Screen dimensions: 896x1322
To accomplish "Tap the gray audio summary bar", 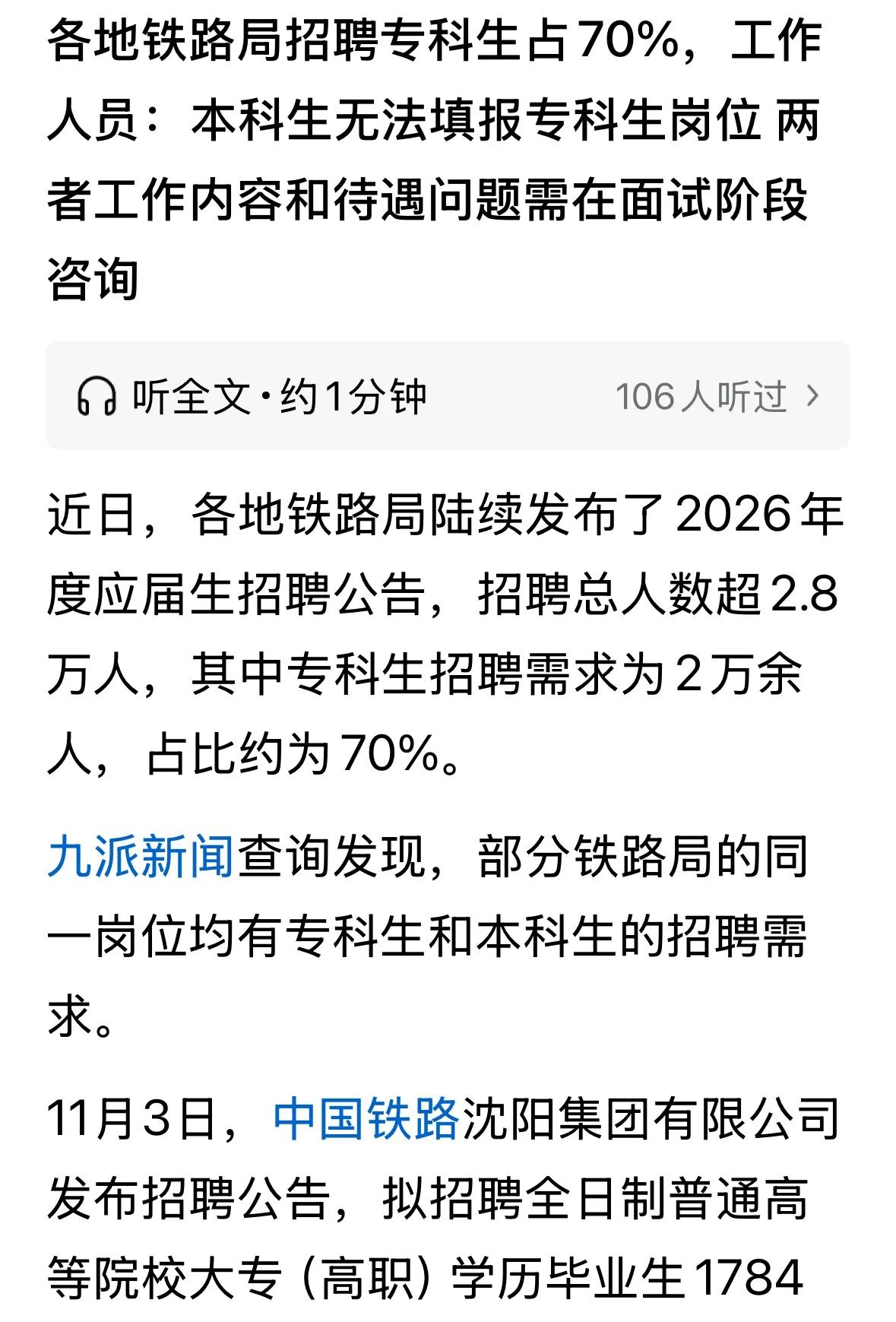I will tap(448, 395).
